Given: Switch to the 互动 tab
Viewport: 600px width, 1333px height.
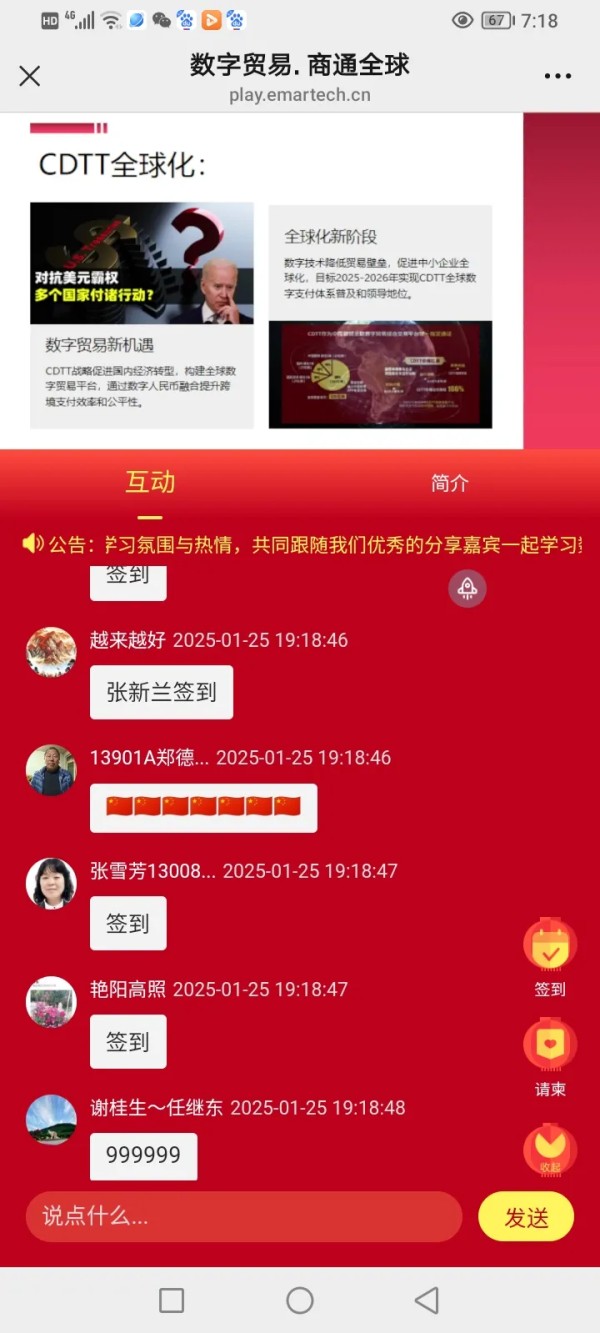Looking at the screenshot, I should point(150,482).
